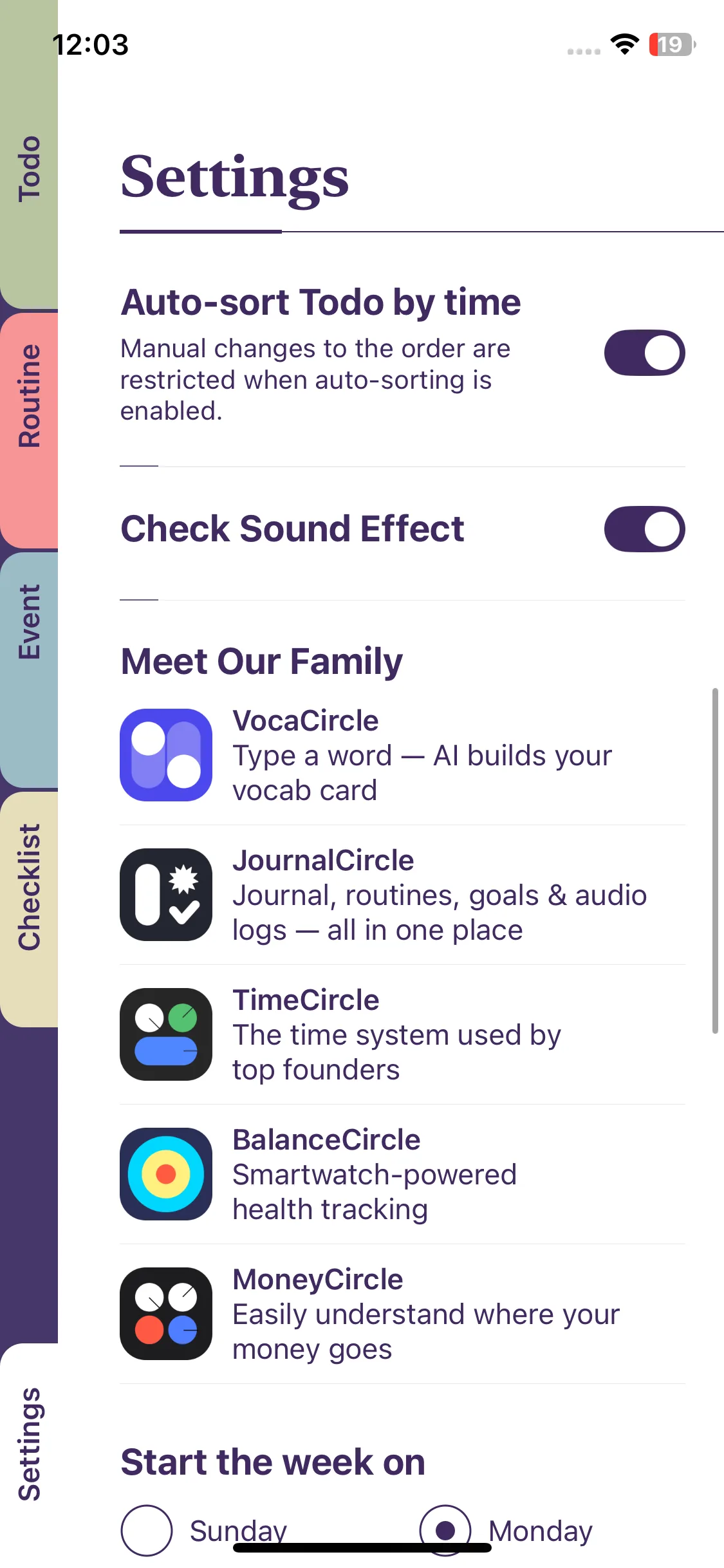Choose Monday as week start
The height and width of the screenshot is (1568, 724).
pos(445,1529)
